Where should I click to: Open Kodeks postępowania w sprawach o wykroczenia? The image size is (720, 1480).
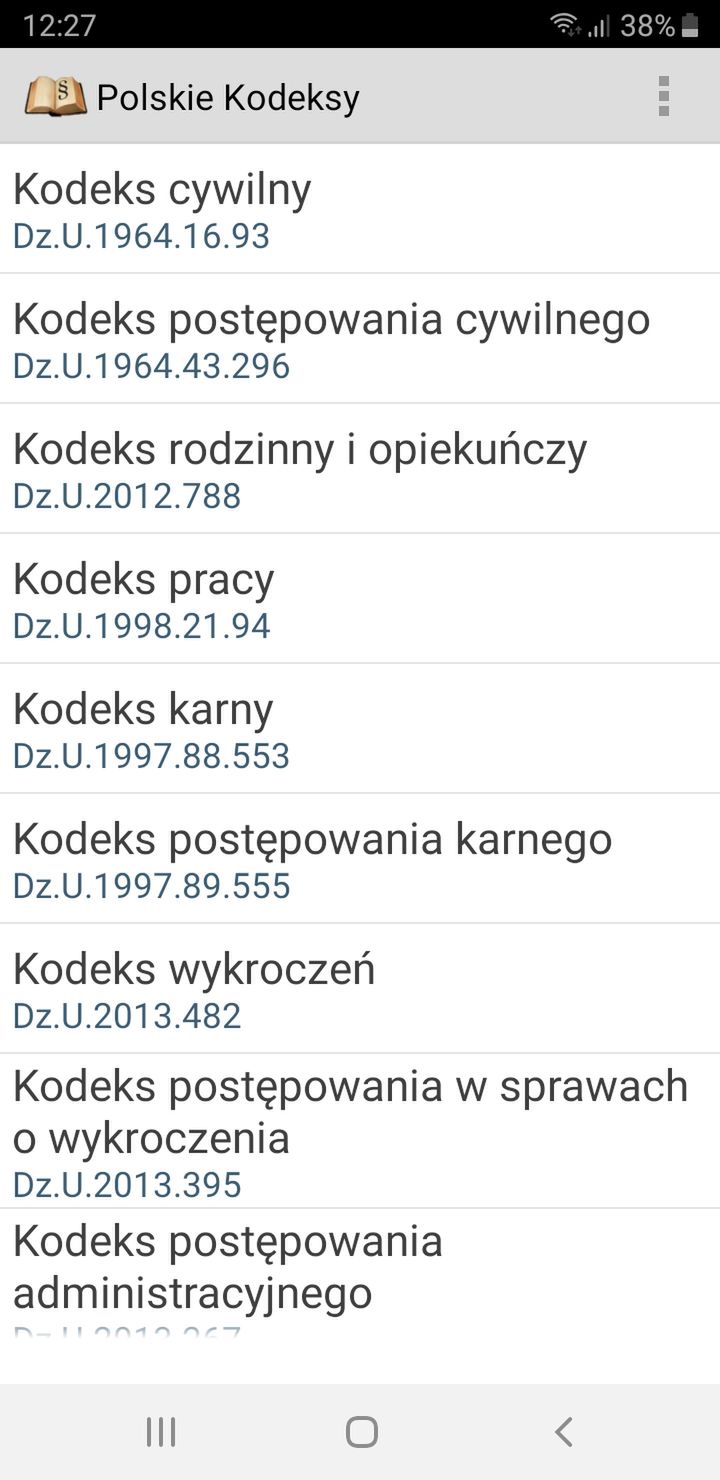(360, 1131)
